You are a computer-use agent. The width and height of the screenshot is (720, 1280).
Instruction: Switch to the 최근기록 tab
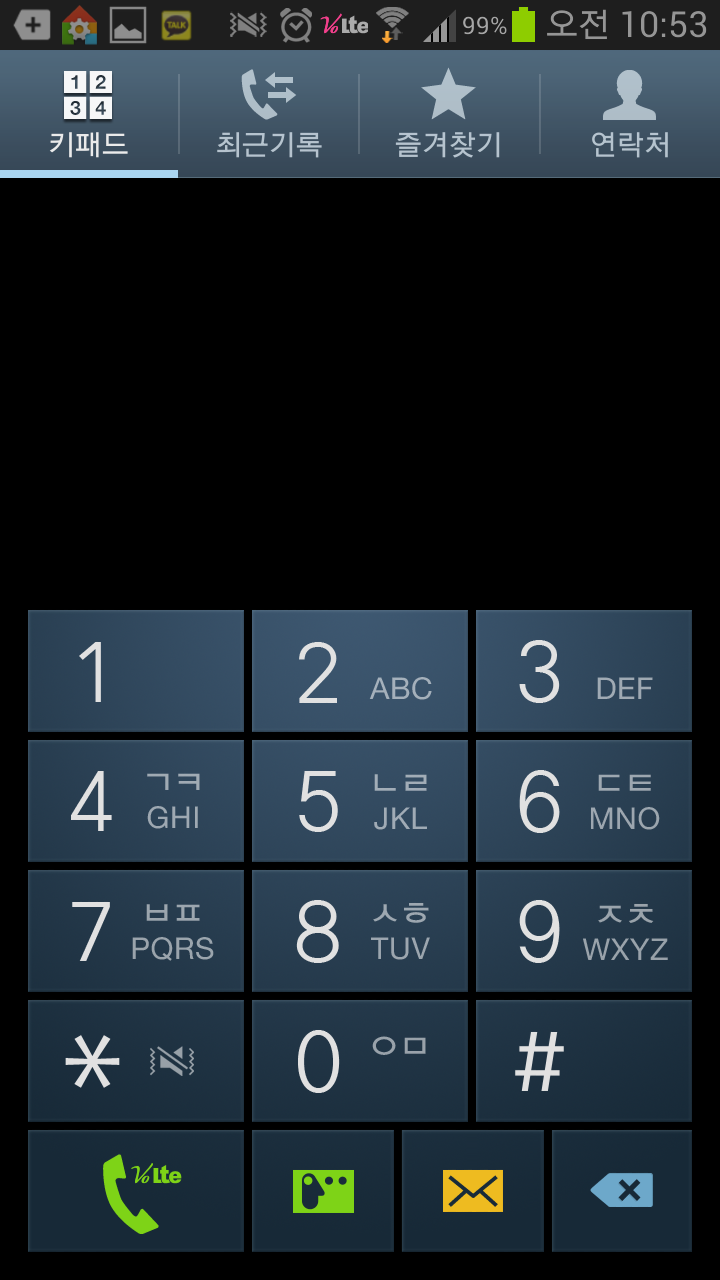[269, 115]
